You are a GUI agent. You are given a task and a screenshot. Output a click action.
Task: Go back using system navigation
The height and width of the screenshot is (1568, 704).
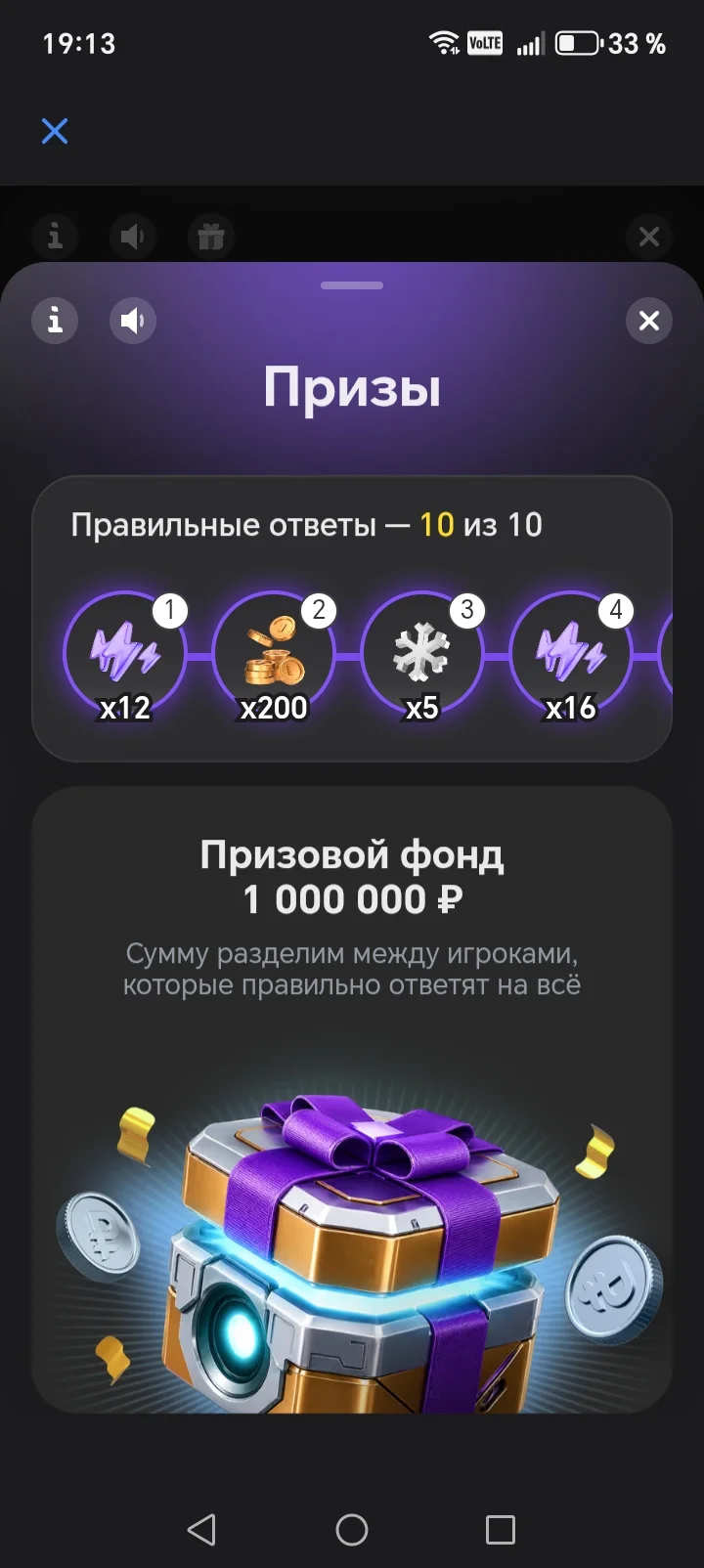point(201,1529)
